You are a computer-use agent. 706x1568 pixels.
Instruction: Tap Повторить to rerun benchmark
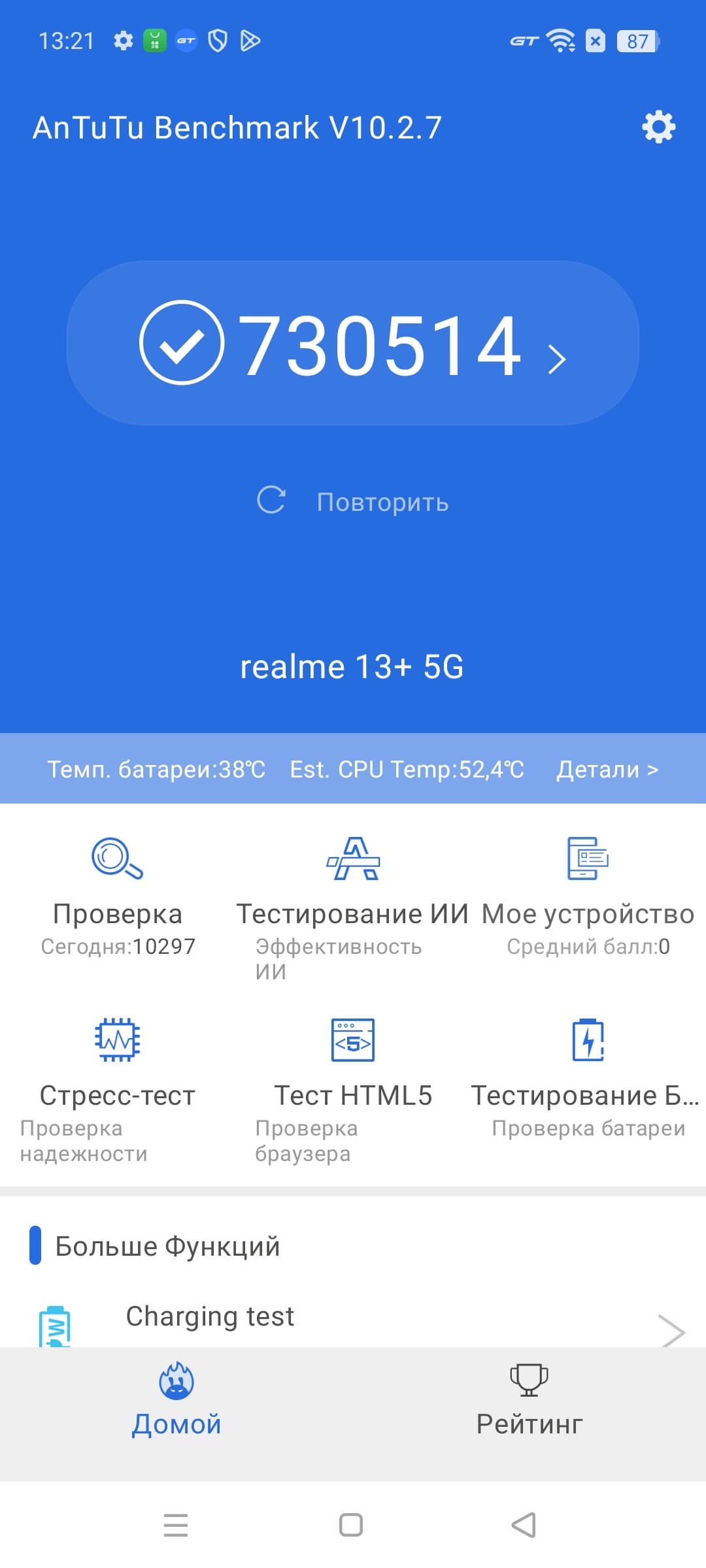[353, 502]
